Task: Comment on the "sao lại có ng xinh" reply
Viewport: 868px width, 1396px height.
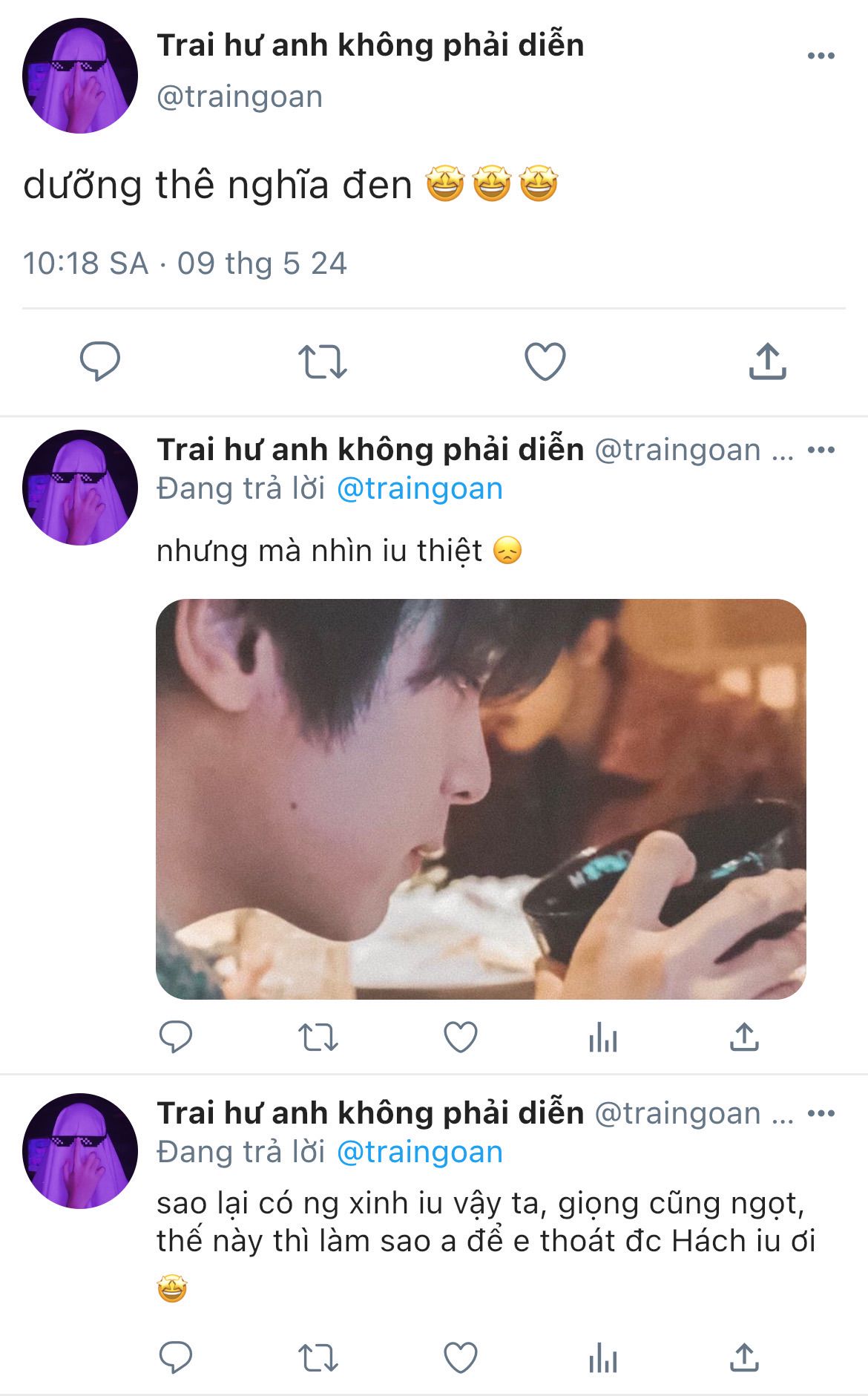Action: tap(176, 1358)
